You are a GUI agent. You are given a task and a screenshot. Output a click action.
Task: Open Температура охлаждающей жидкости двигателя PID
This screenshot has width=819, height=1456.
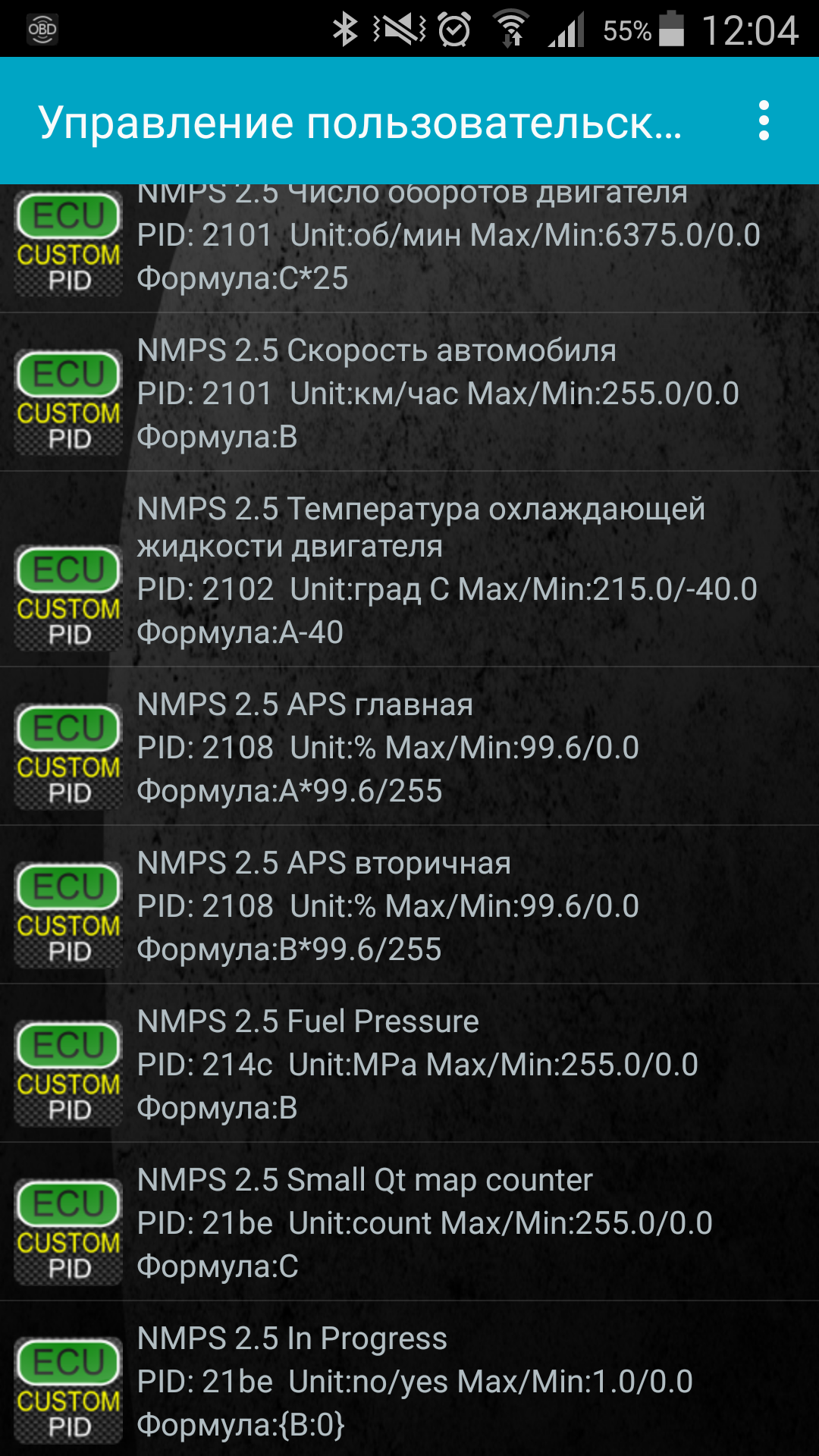(409, 570)
